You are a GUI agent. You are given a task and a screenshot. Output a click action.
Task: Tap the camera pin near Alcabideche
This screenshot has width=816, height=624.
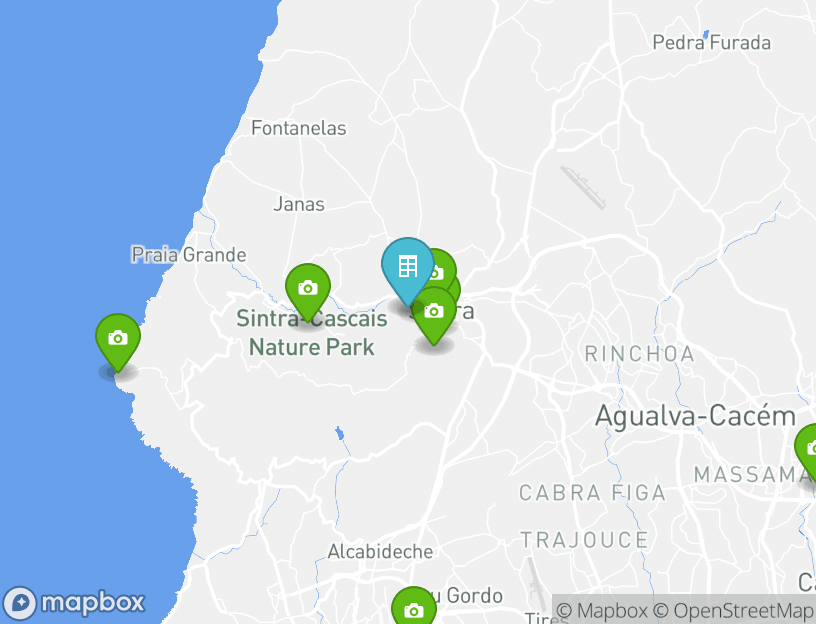413,609
